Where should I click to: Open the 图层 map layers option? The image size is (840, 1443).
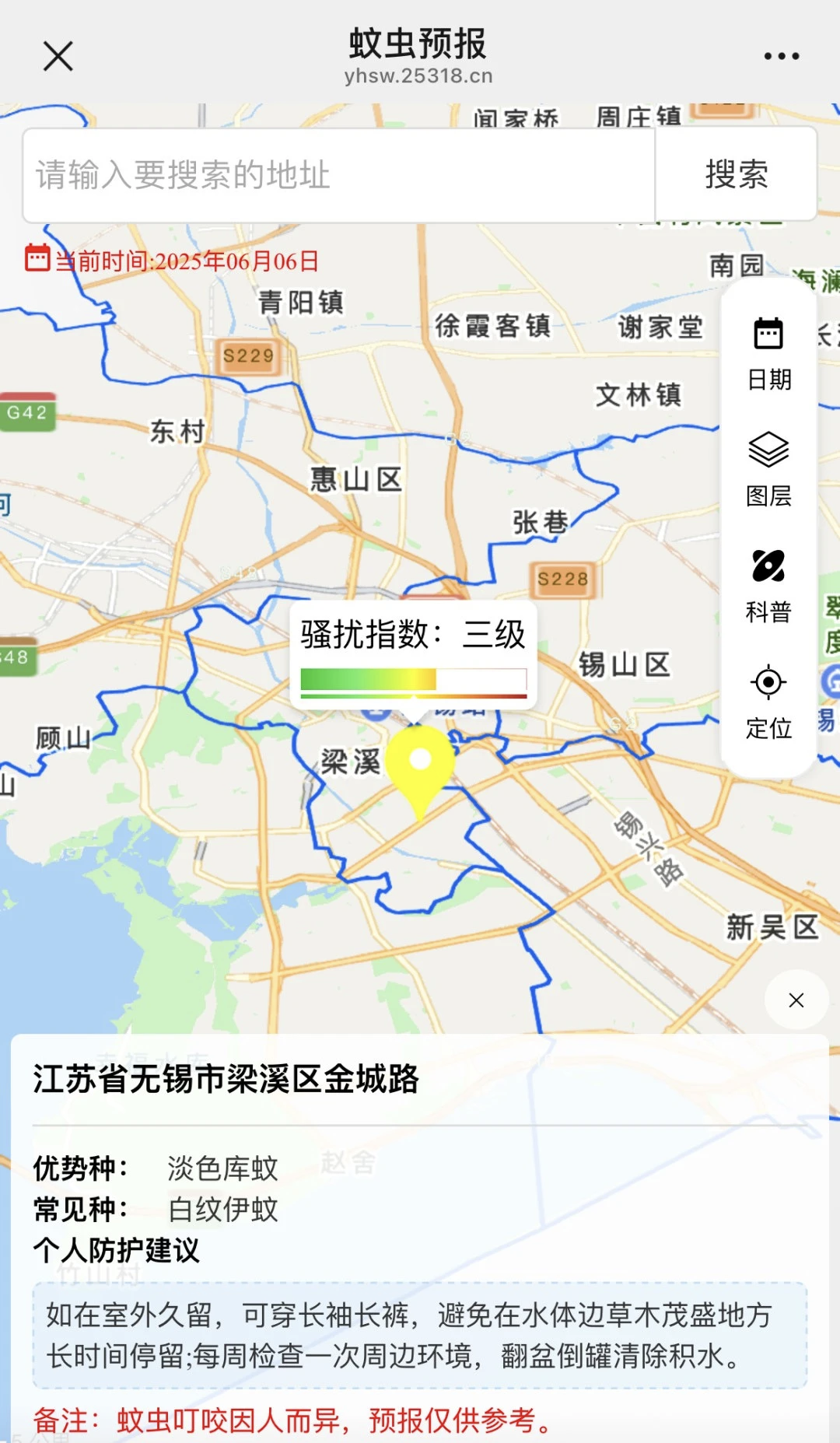[x=768, y=469]
